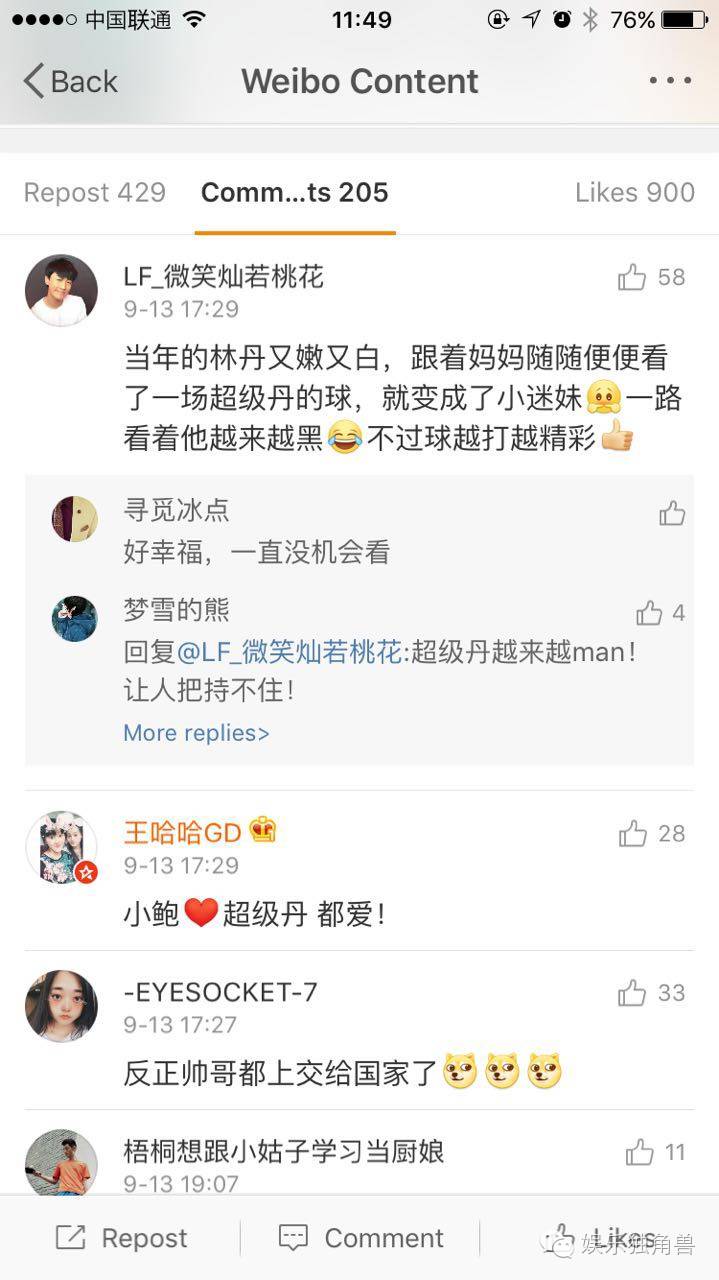Like -EYESOCKET-7's comment

(x=632, y=993)
